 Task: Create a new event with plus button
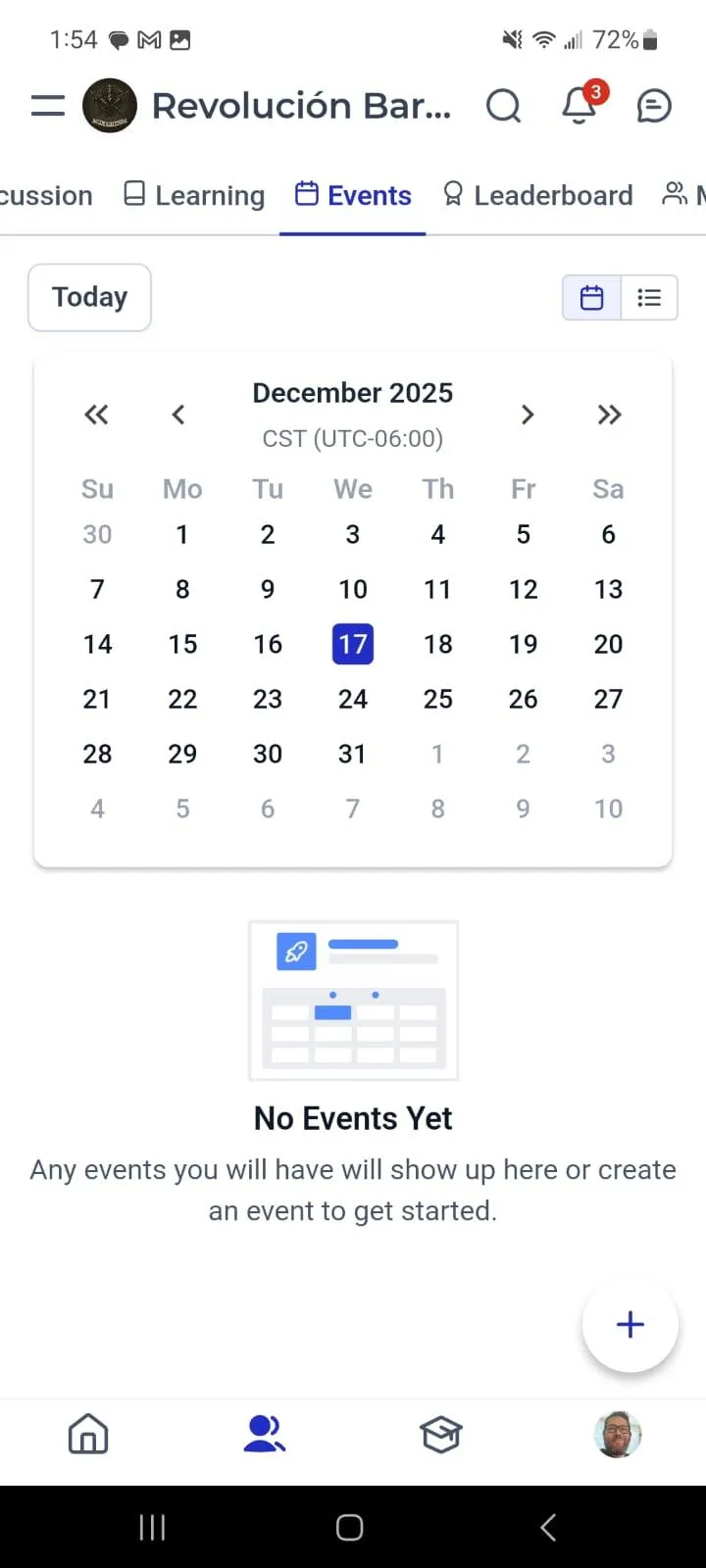click(x=630, y=1324)
